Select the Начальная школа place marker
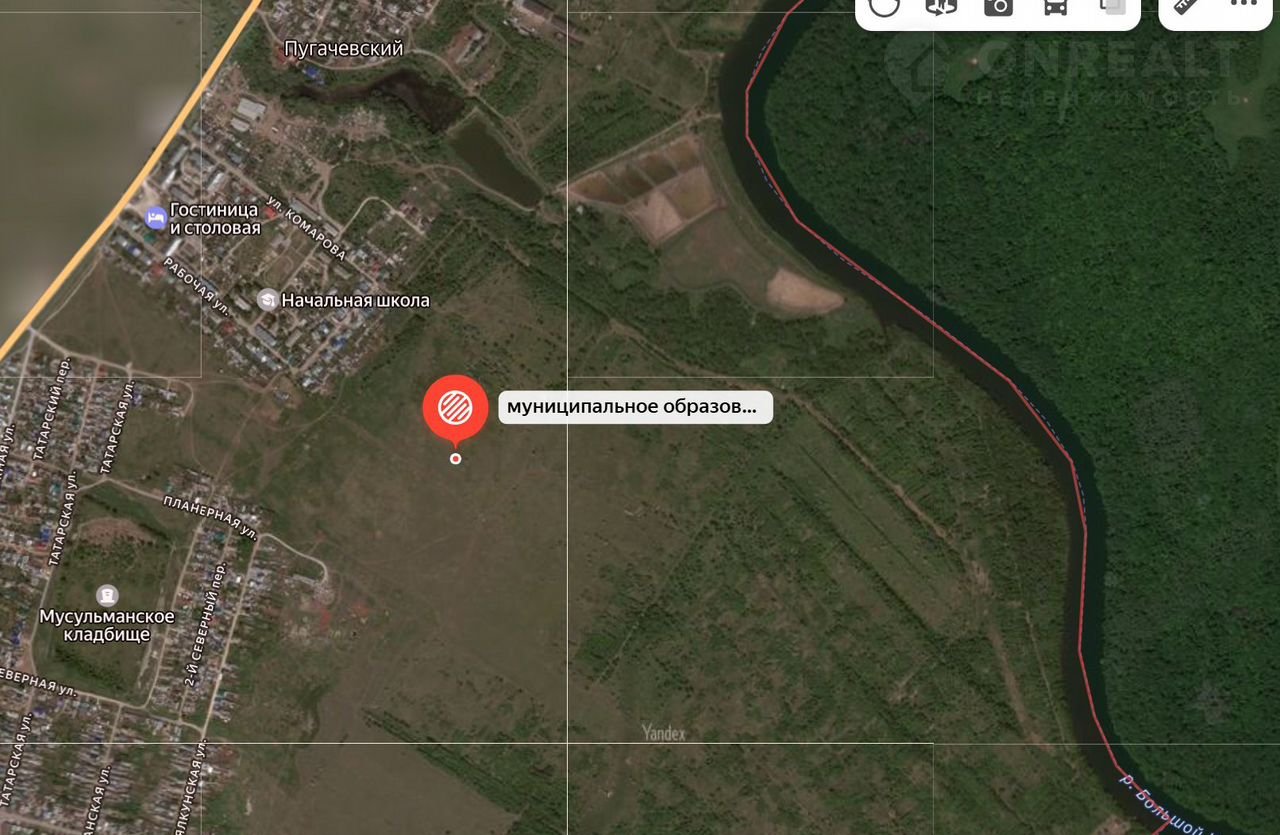This screenshot has height=835, width=1280. 268,300
